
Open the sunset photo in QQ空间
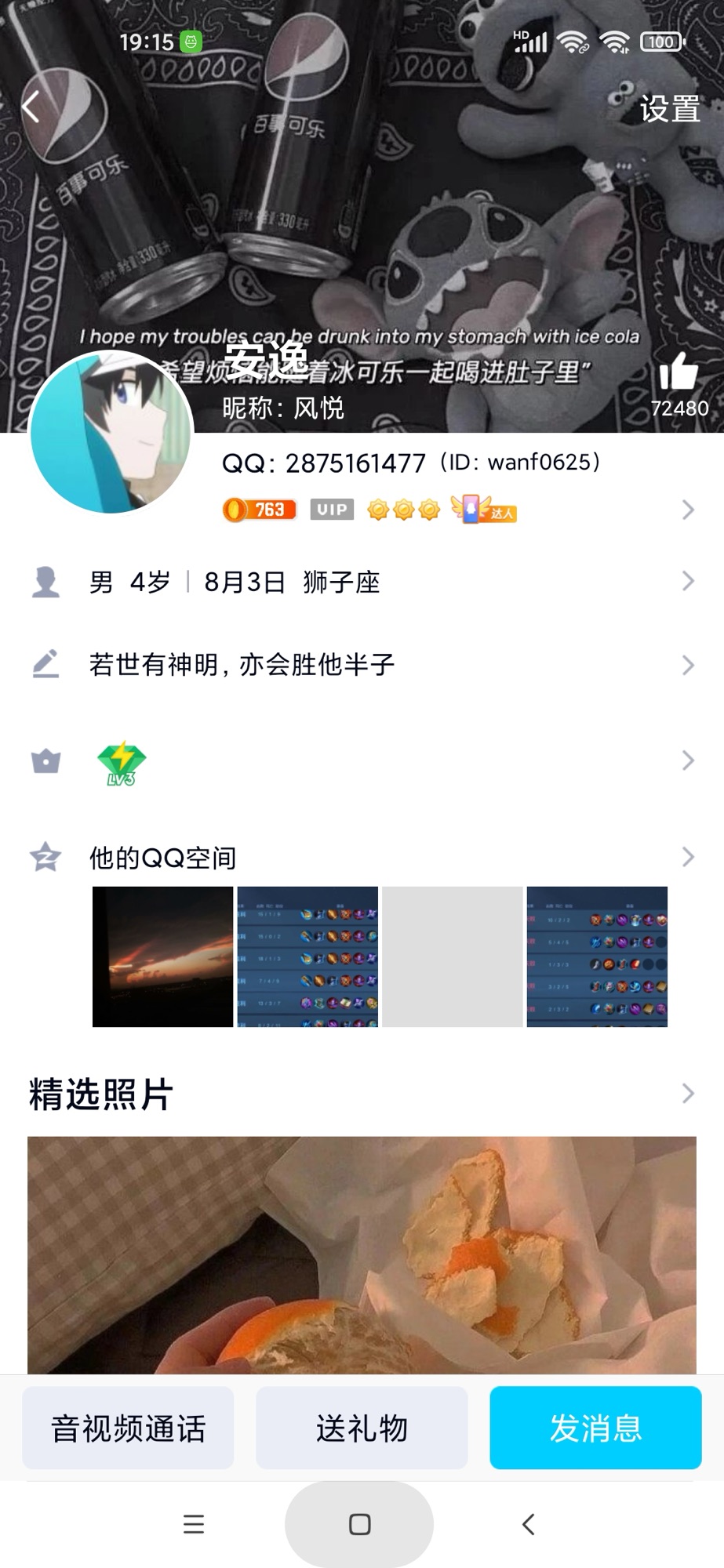pos(163,956)
